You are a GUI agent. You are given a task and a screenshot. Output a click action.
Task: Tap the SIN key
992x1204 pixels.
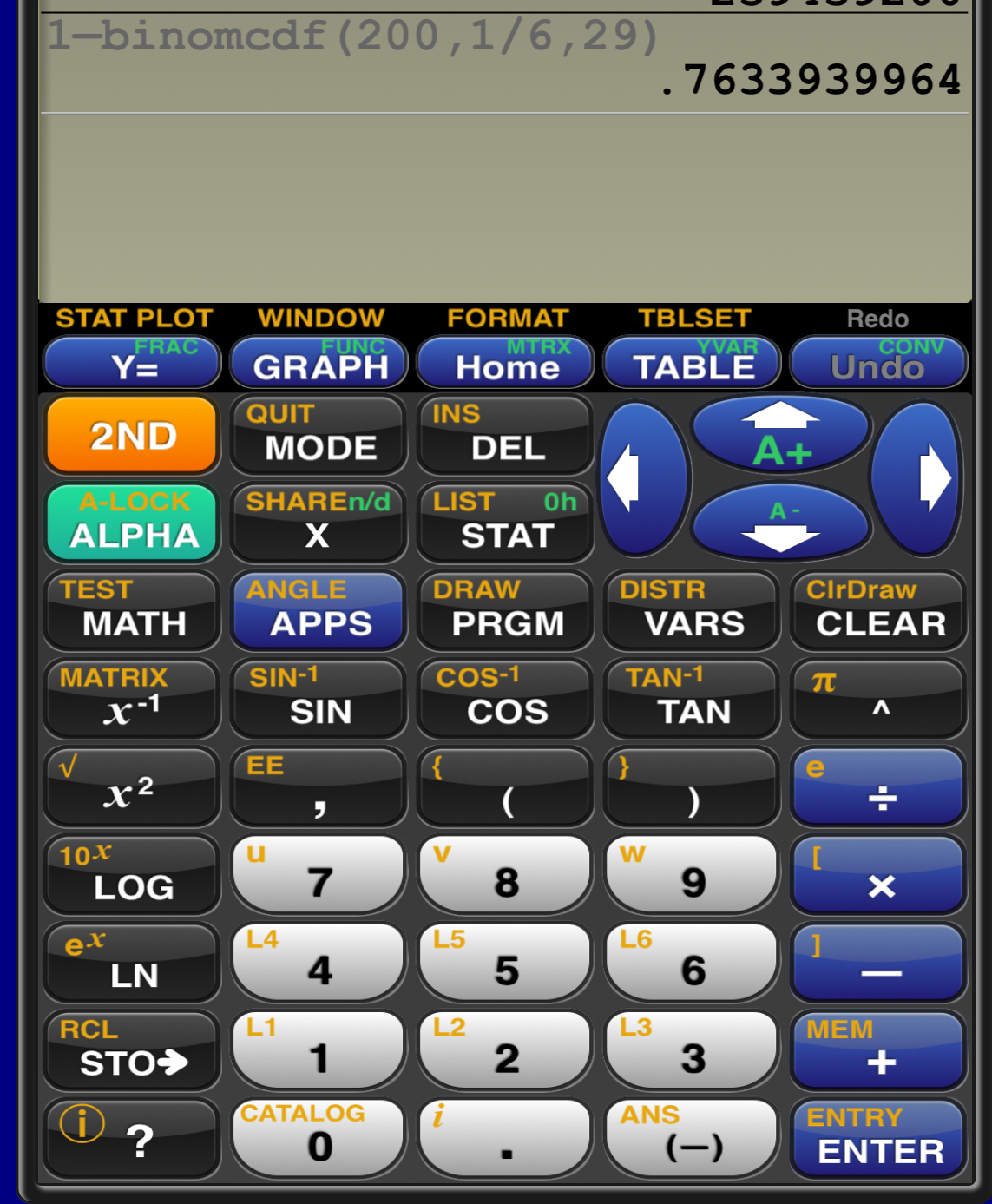tap(319, 699)
